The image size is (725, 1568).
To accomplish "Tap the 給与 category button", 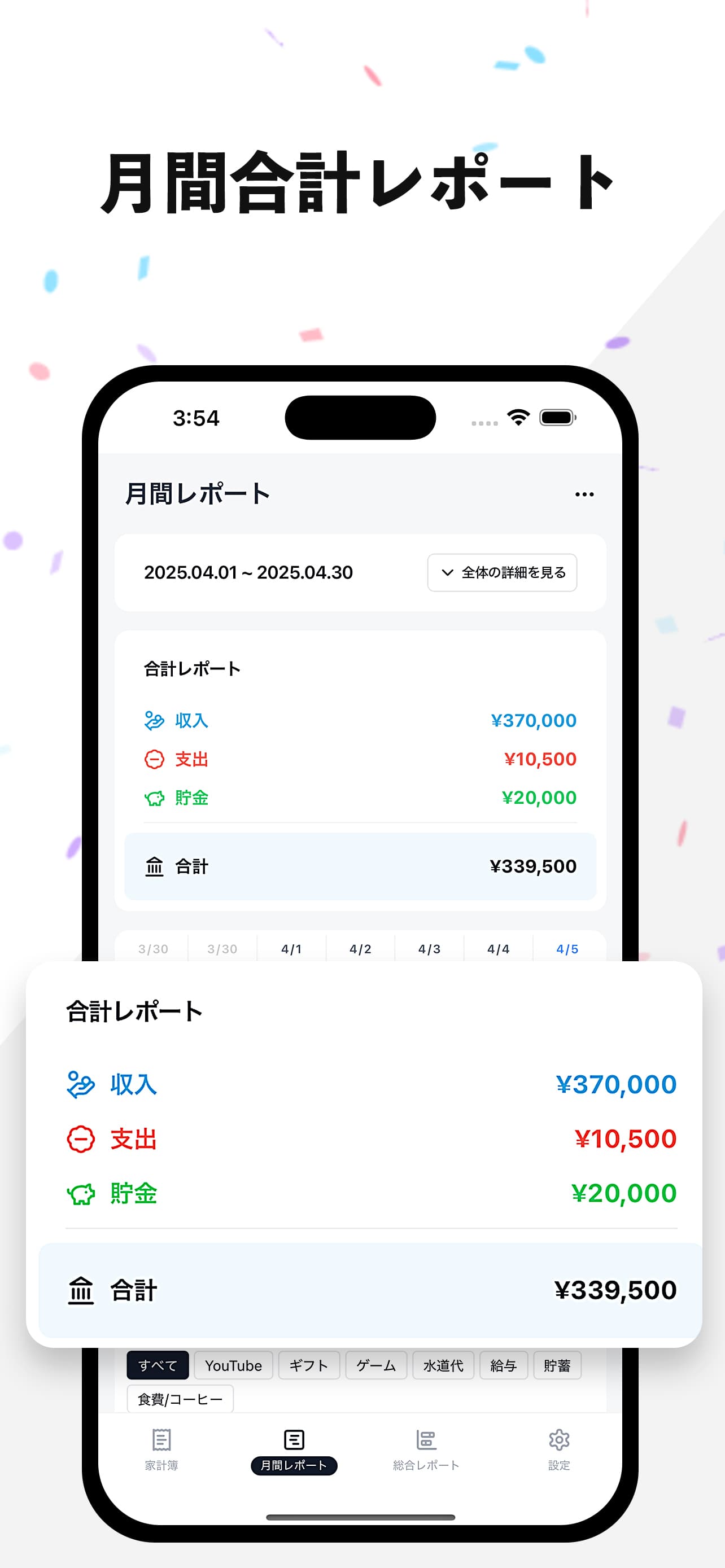I will (504, 1365).
